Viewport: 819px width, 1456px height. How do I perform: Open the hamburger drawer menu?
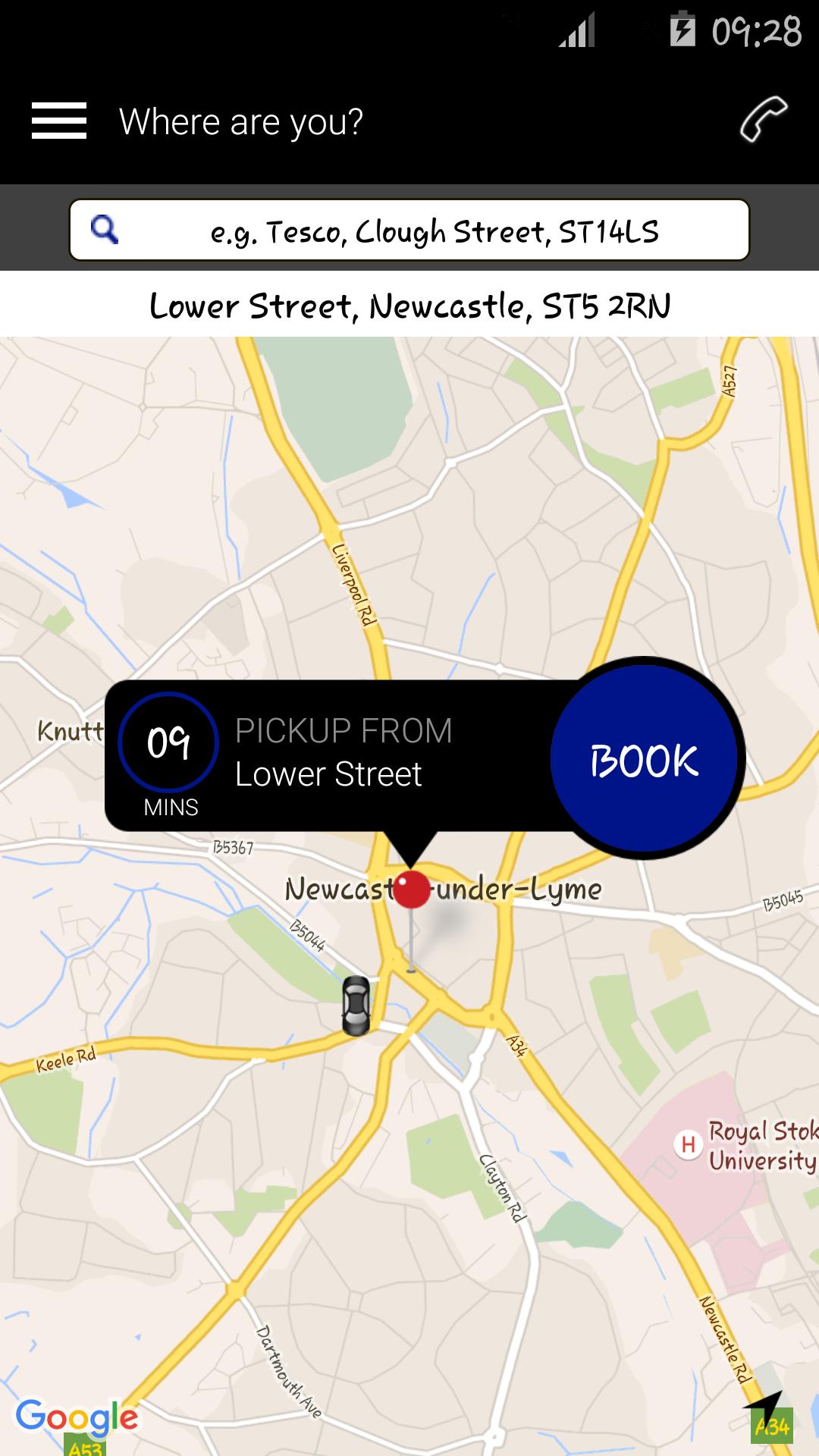(x=59, y=121)
